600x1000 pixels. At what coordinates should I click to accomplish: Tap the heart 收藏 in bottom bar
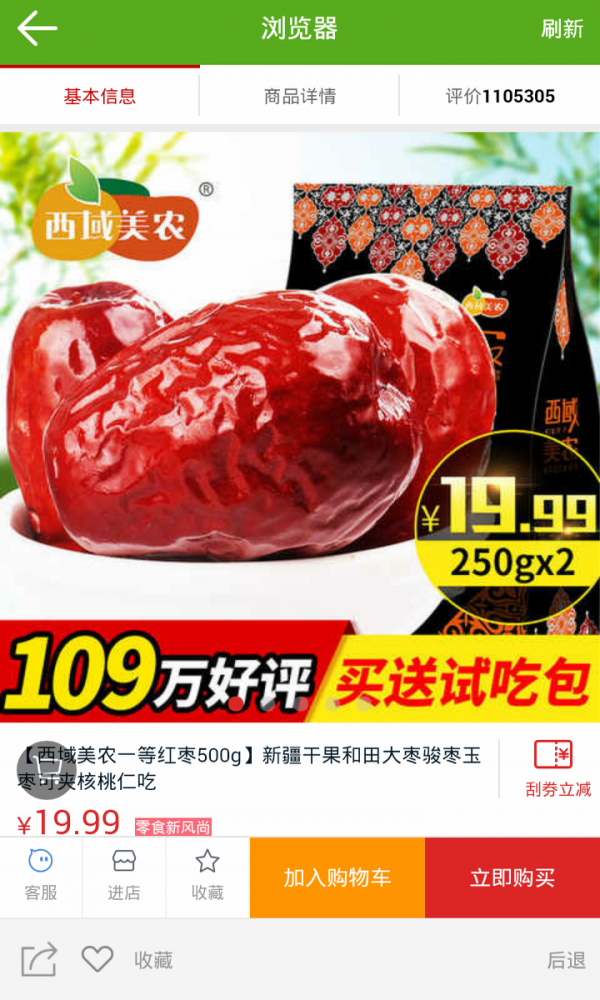tap(98, 960)
